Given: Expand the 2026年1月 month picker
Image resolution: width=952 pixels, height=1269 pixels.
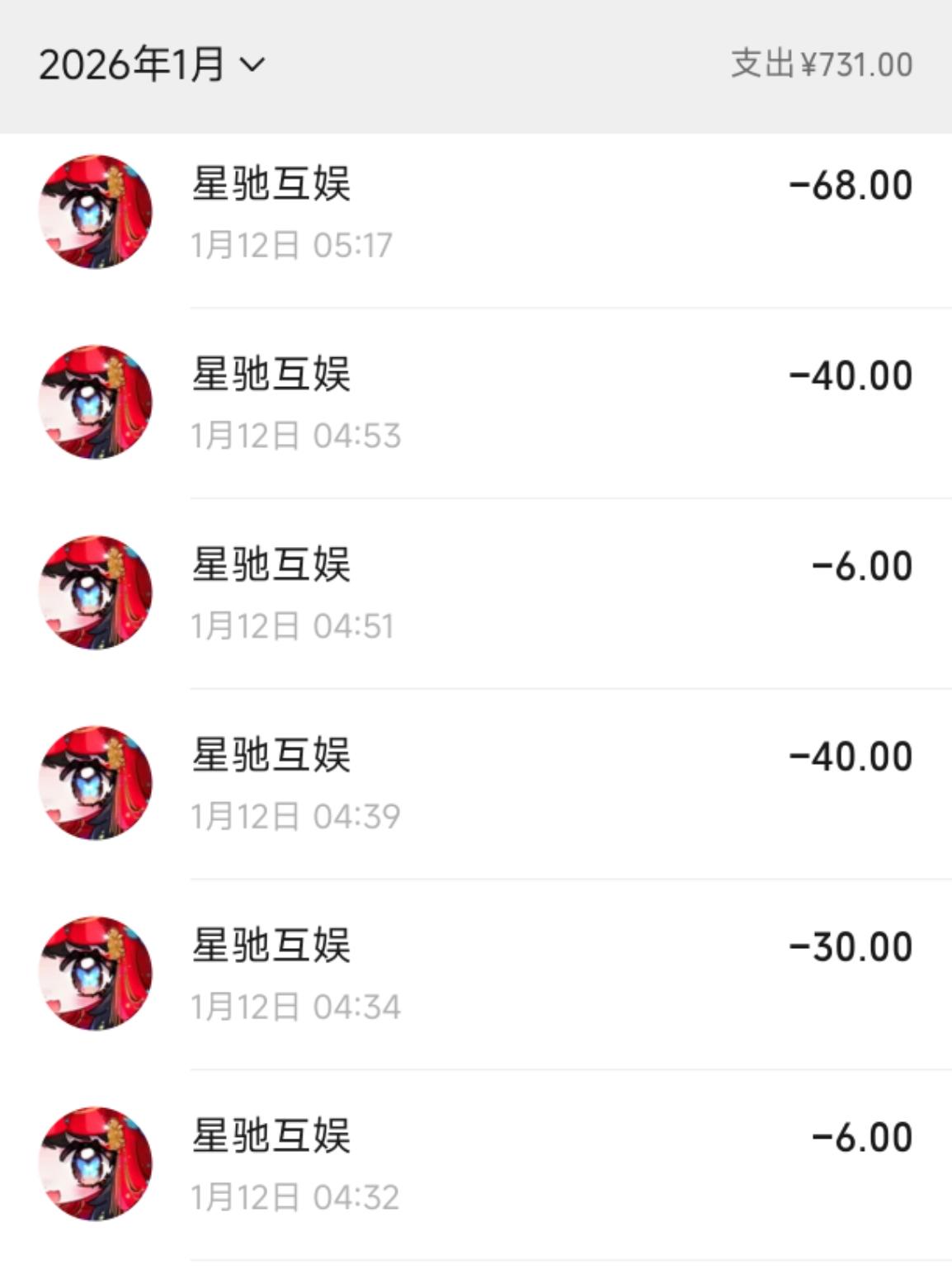Looking at the screenshot, I should 153,64.
